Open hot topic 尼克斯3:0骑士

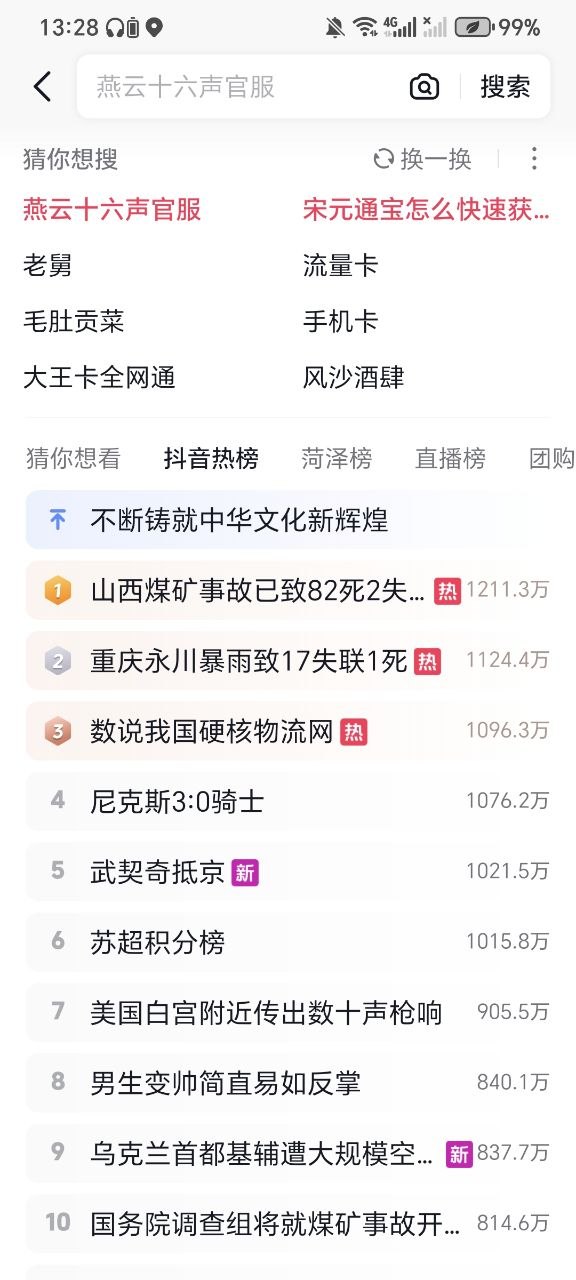[288, 800]
